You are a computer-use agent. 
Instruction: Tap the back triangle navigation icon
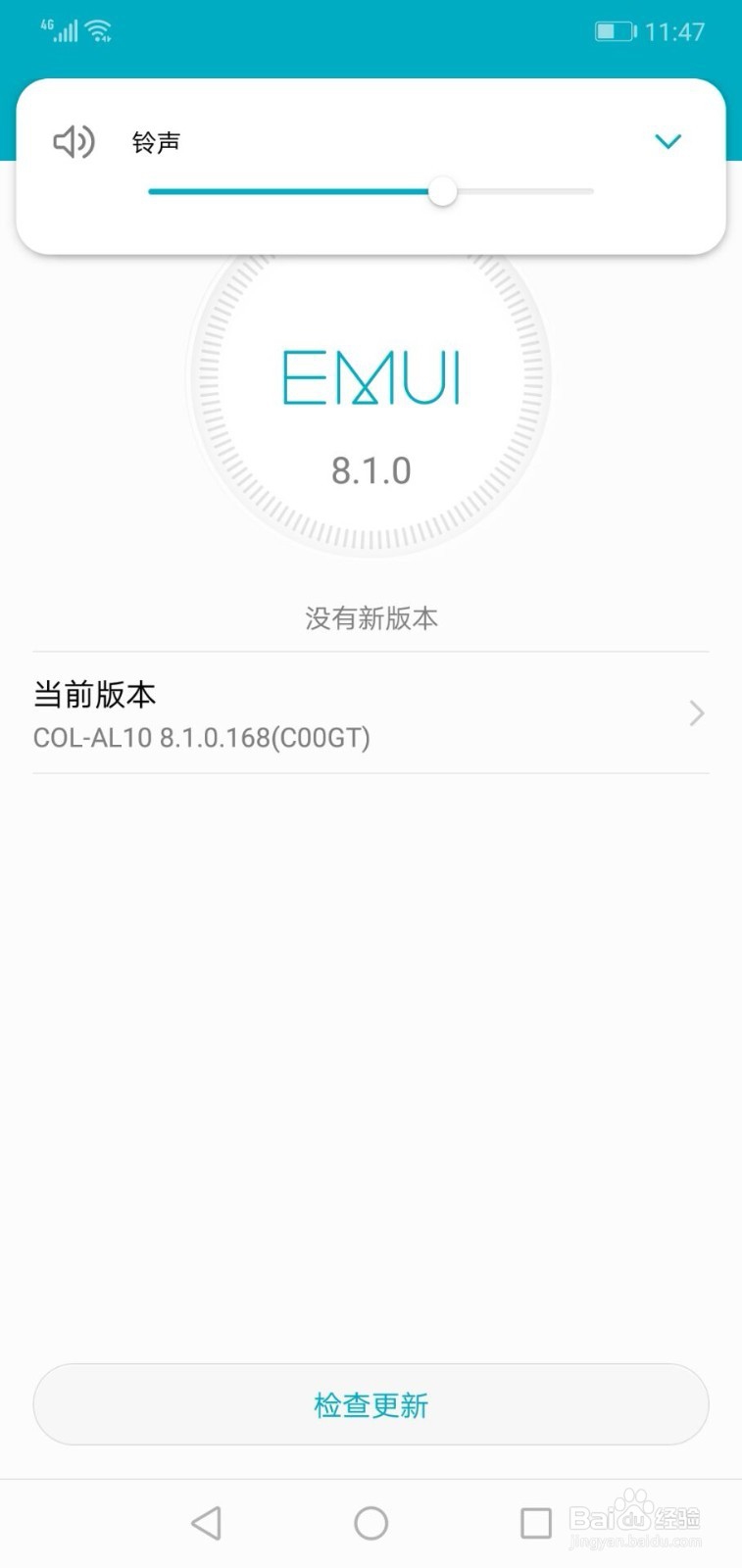pyautogui.click(x=206, y=1522)
